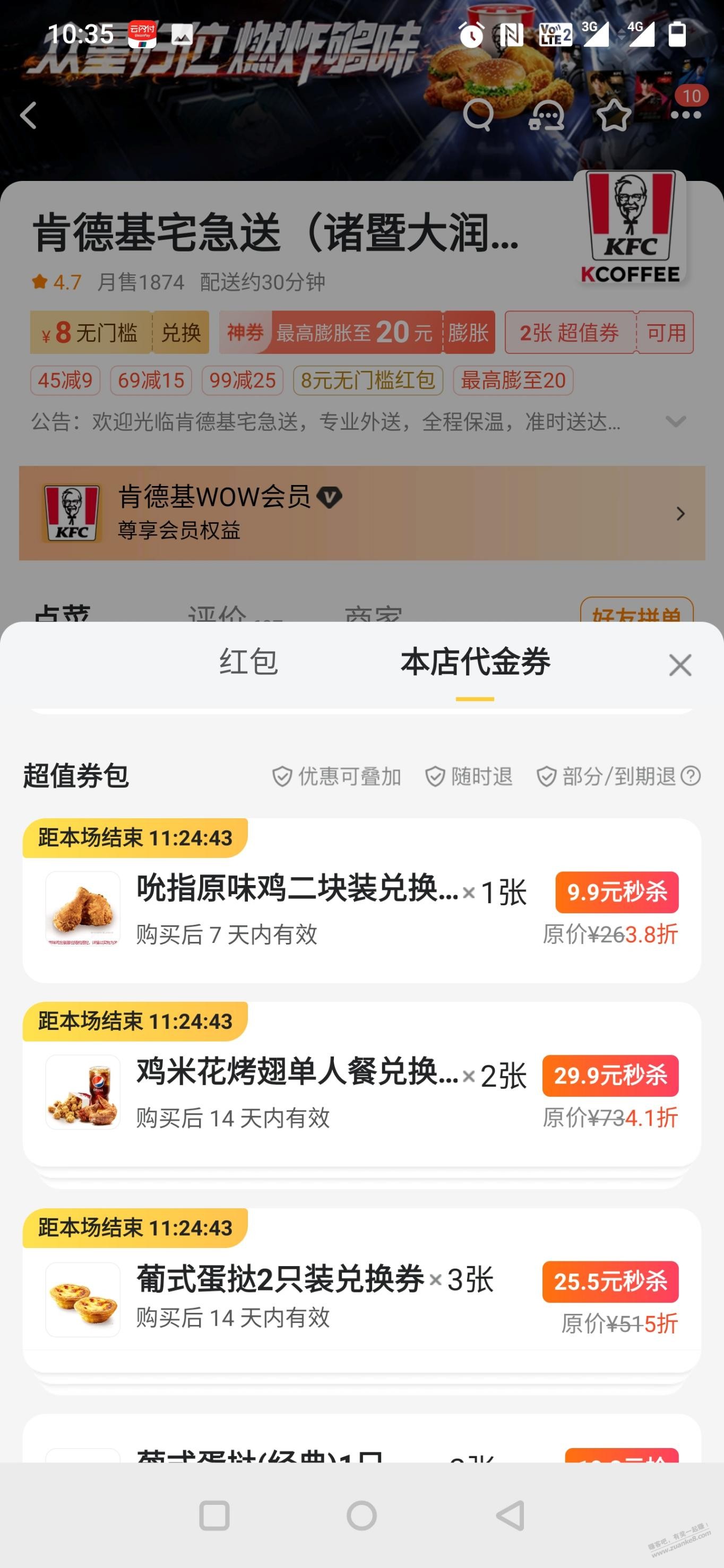Viewport: 724px width, 1568px height.
Task: Search within this KFC store
Action: pos(478,114)
